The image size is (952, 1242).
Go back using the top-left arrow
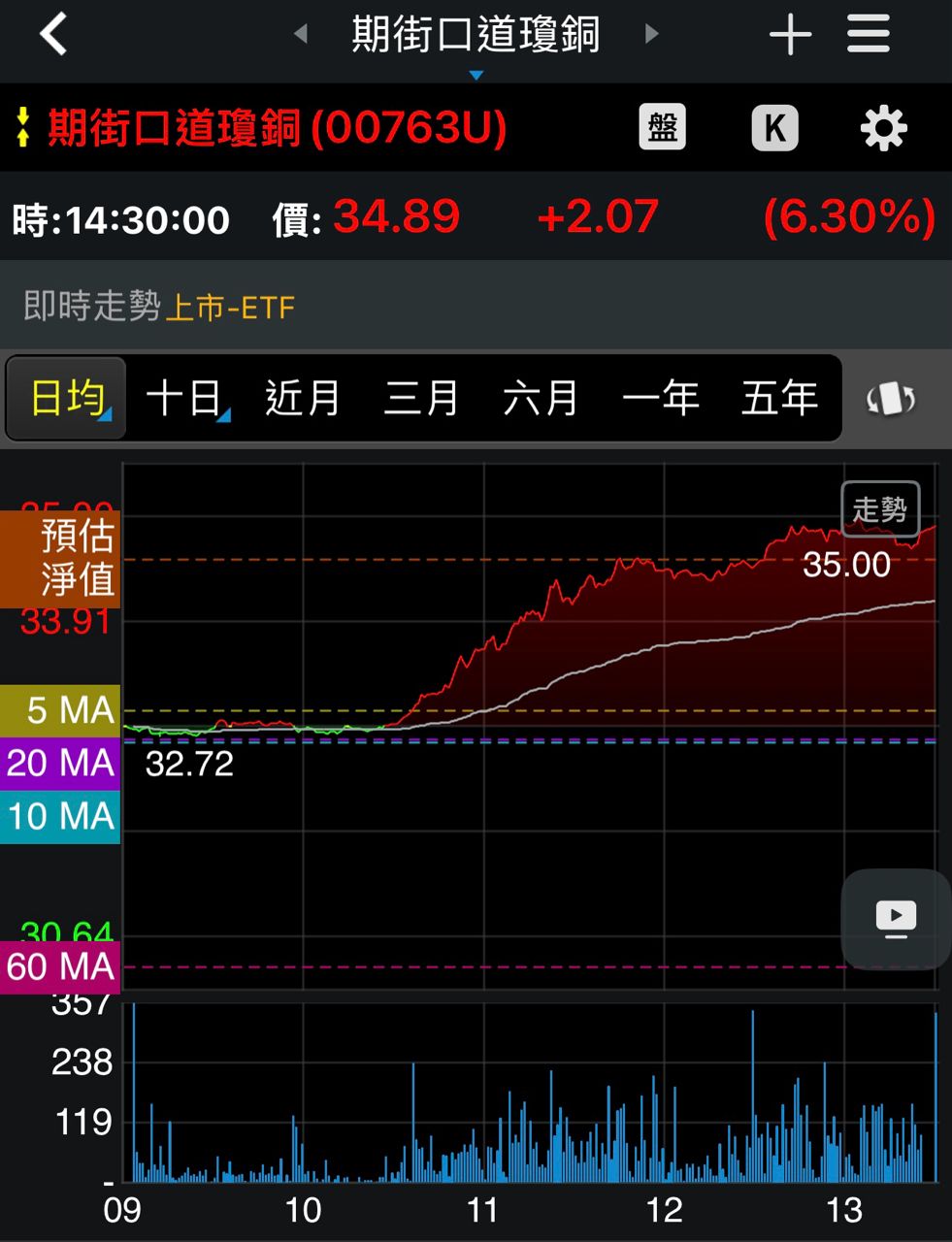[x=53, y=35]
